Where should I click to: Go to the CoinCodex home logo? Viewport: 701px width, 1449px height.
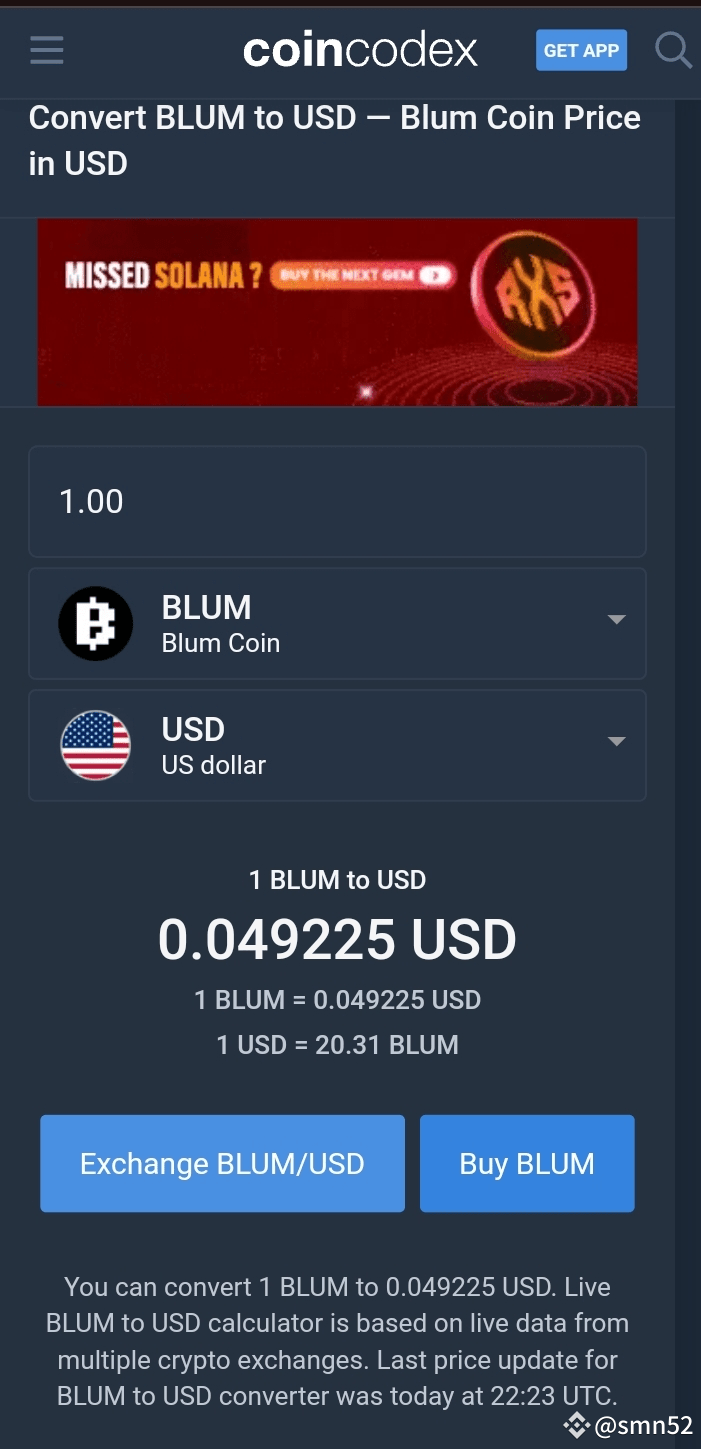click(360, 50)
